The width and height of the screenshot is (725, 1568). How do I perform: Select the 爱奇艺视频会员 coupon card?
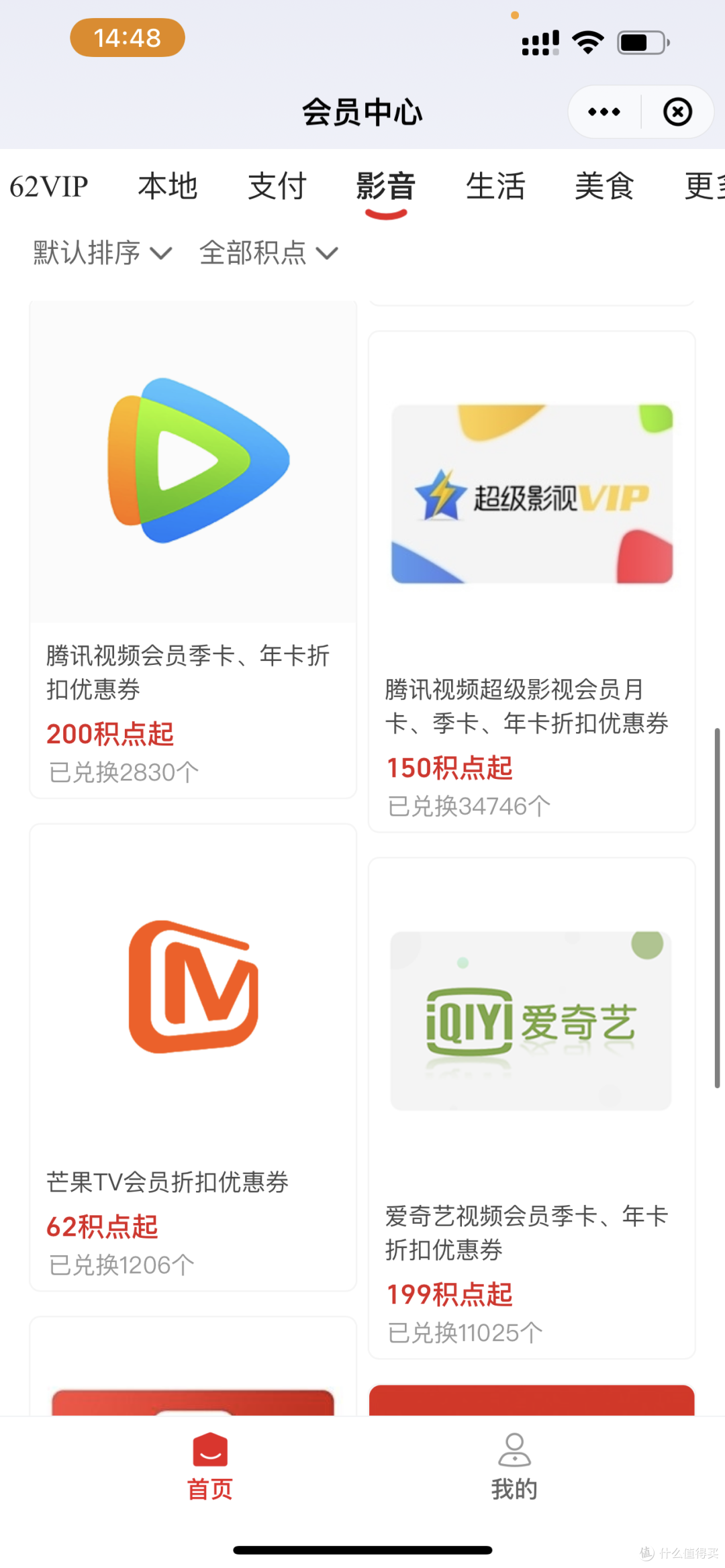click(x=532, y=1108)
